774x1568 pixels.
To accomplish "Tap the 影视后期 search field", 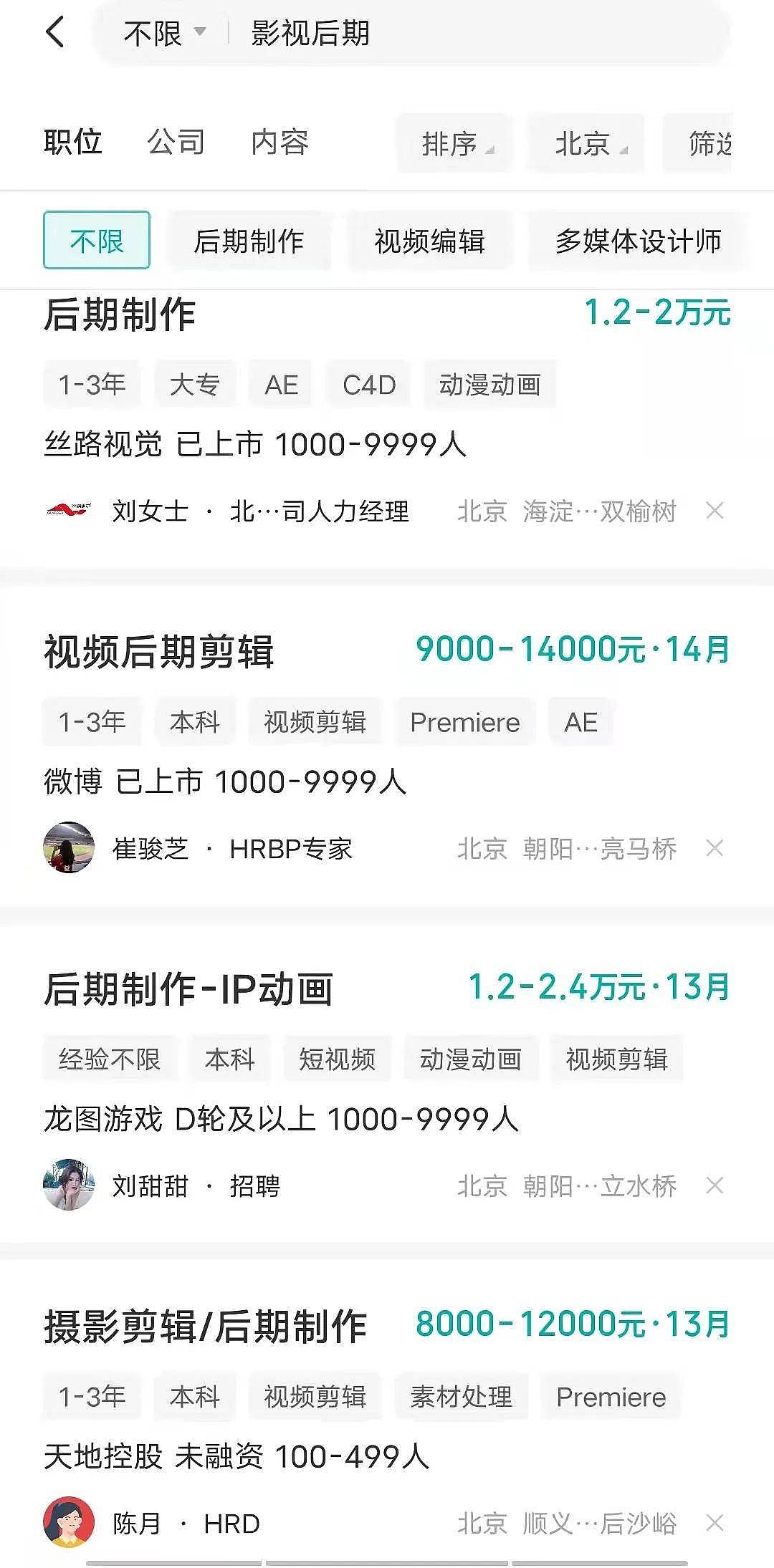I will click(x=430, y=33).
